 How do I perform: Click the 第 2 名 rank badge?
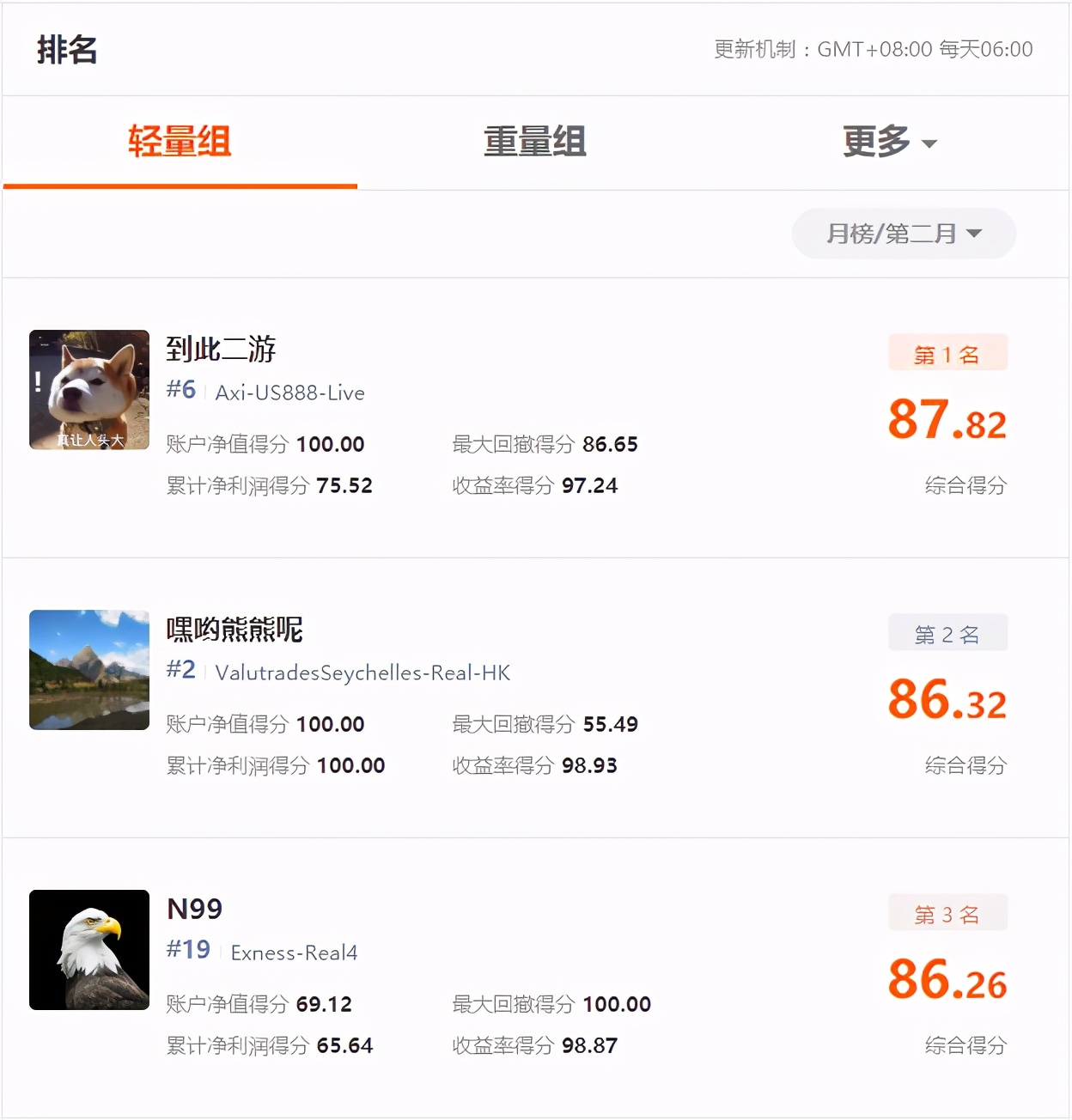pyautogui.click(x=947, y=632)
